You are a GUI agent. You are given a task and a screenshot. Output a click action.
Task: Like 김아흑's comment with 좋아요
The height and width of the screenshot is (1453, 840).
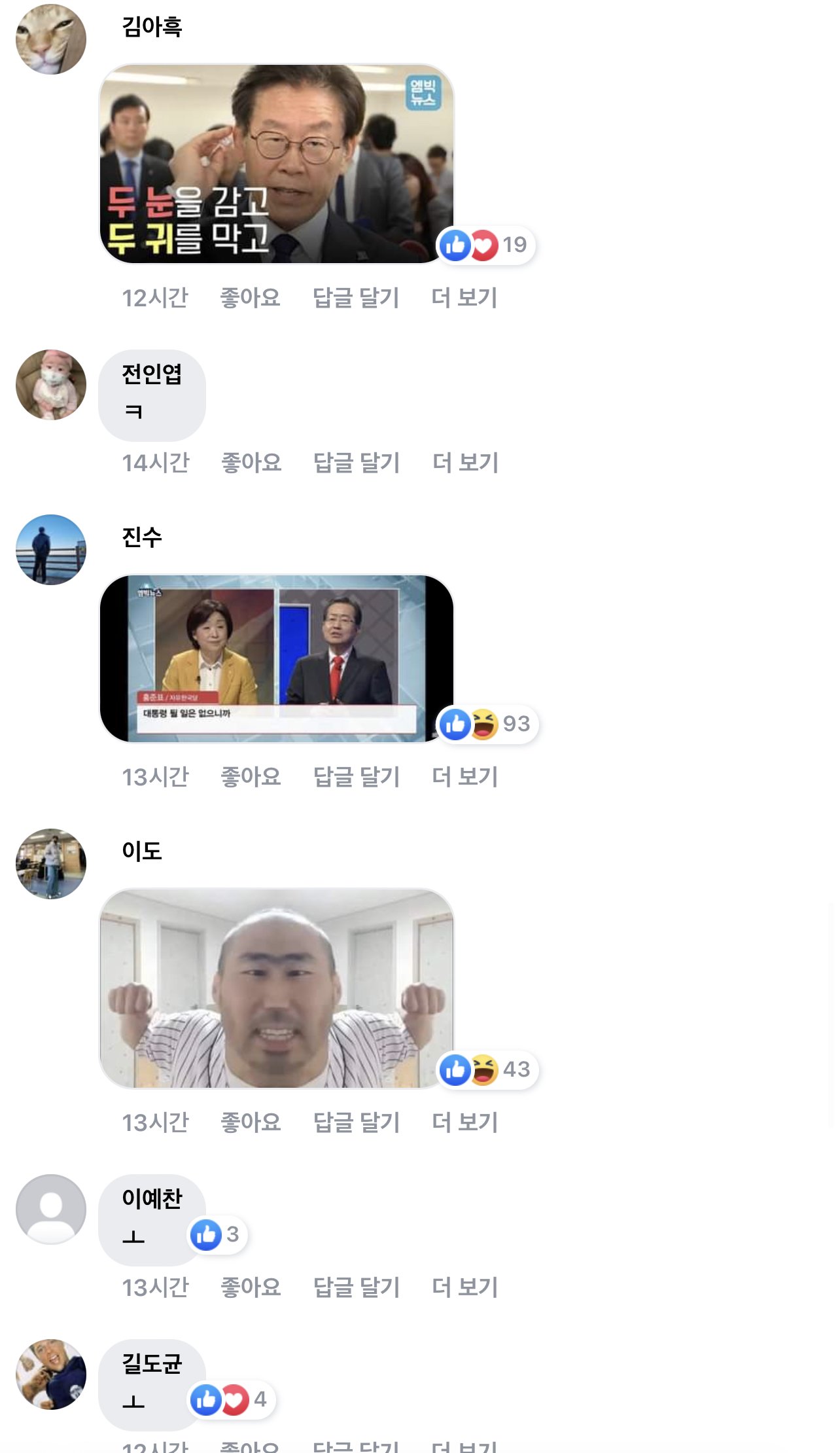click(x=250, y=298)
